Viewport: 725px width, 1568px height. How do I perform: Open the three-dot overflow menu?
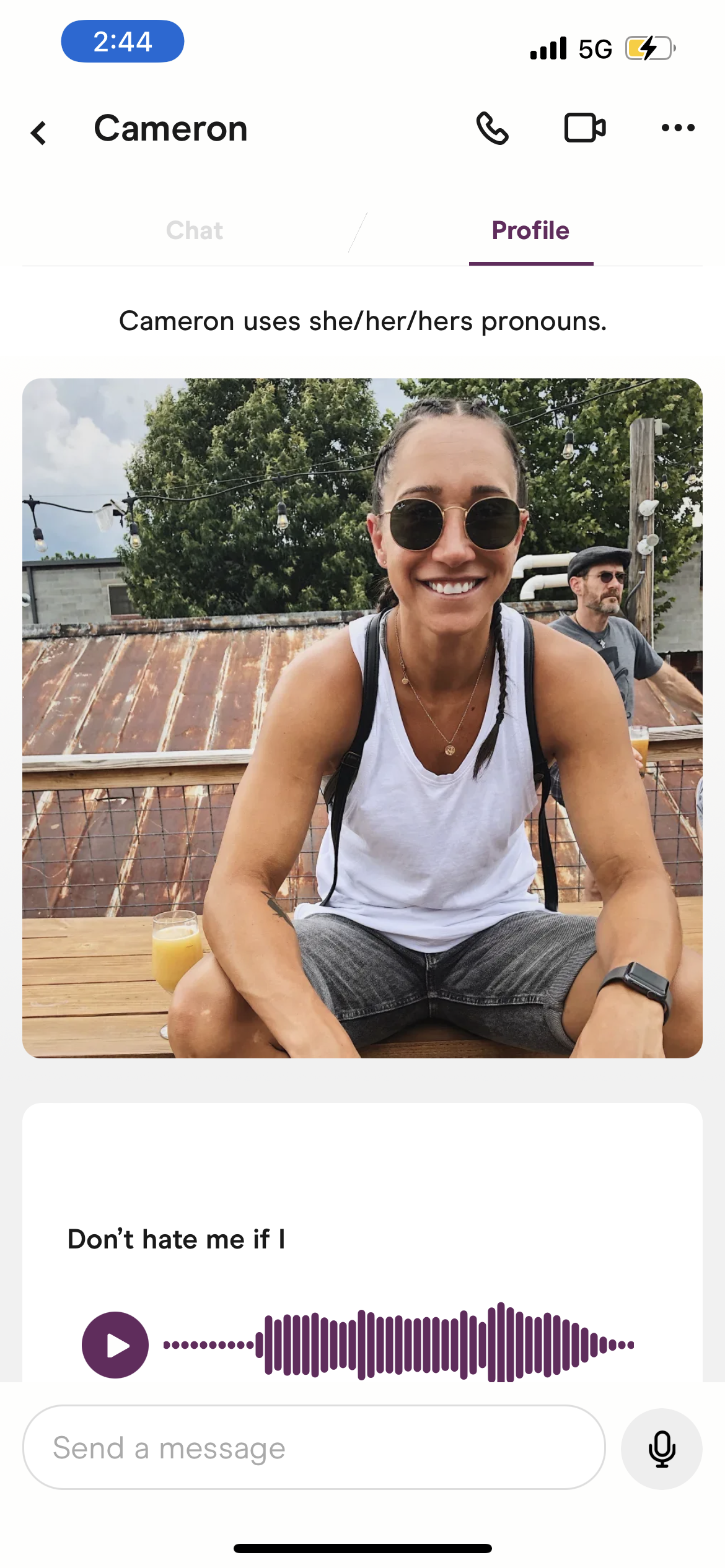pos(678,128)
